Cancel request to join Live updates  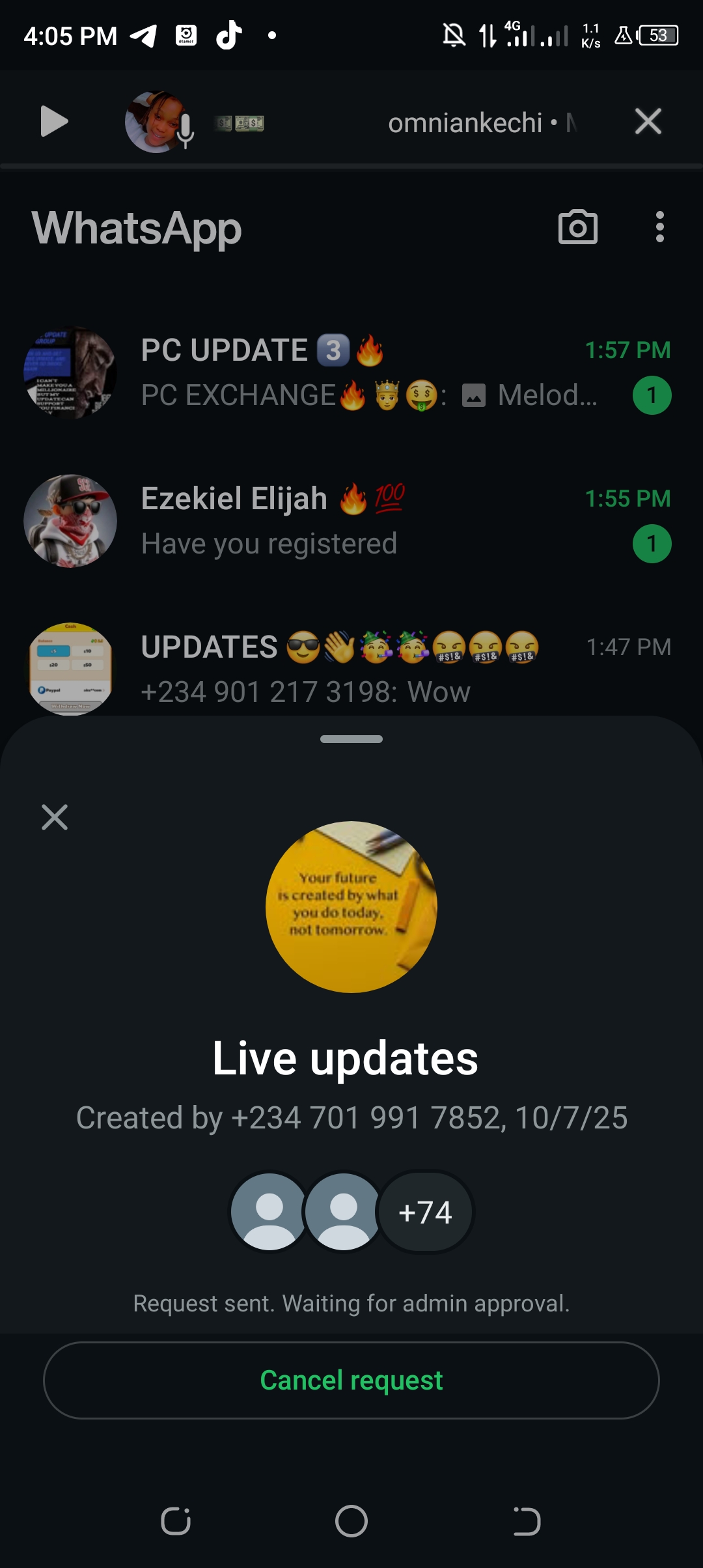(x=351, y=1380)
